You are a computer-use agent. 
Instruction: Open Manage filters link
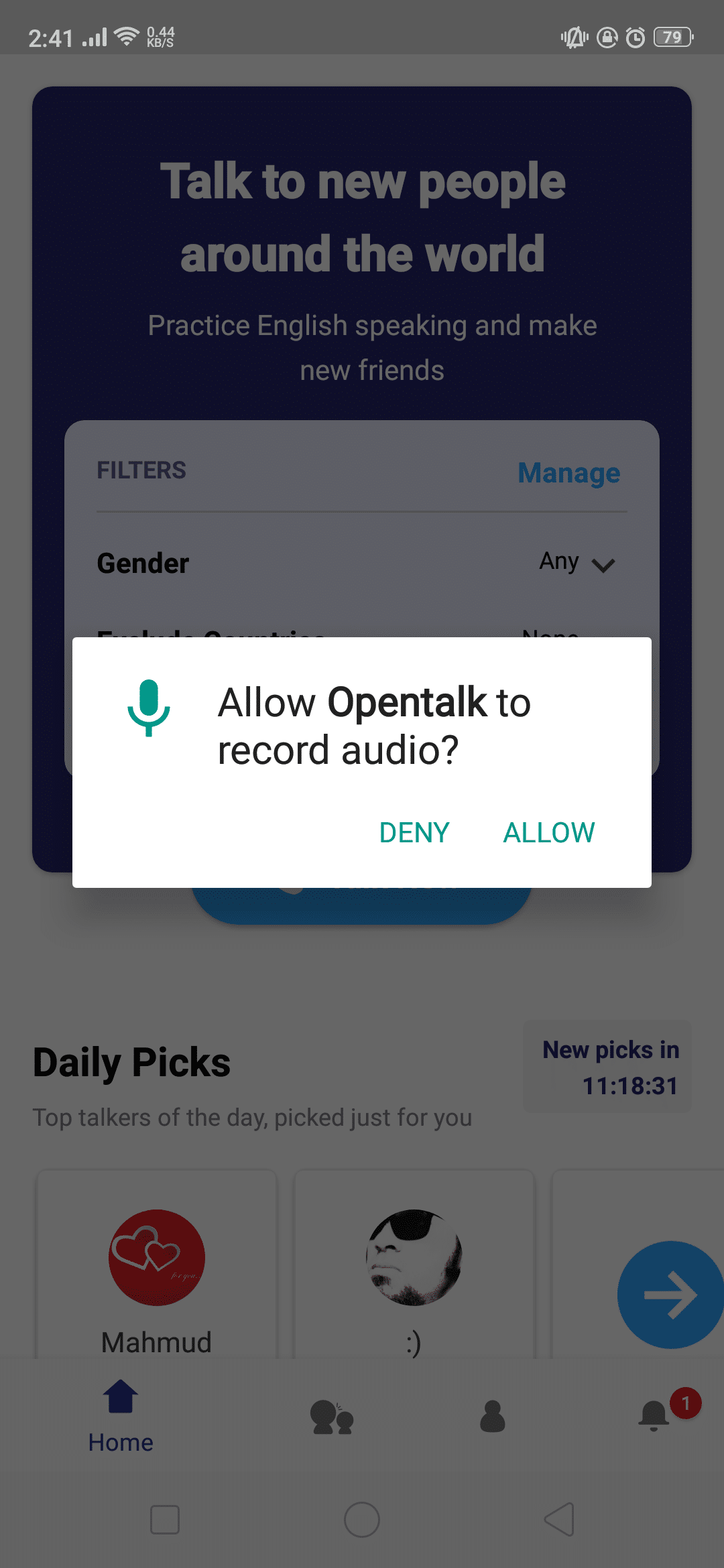click(568, 473)
